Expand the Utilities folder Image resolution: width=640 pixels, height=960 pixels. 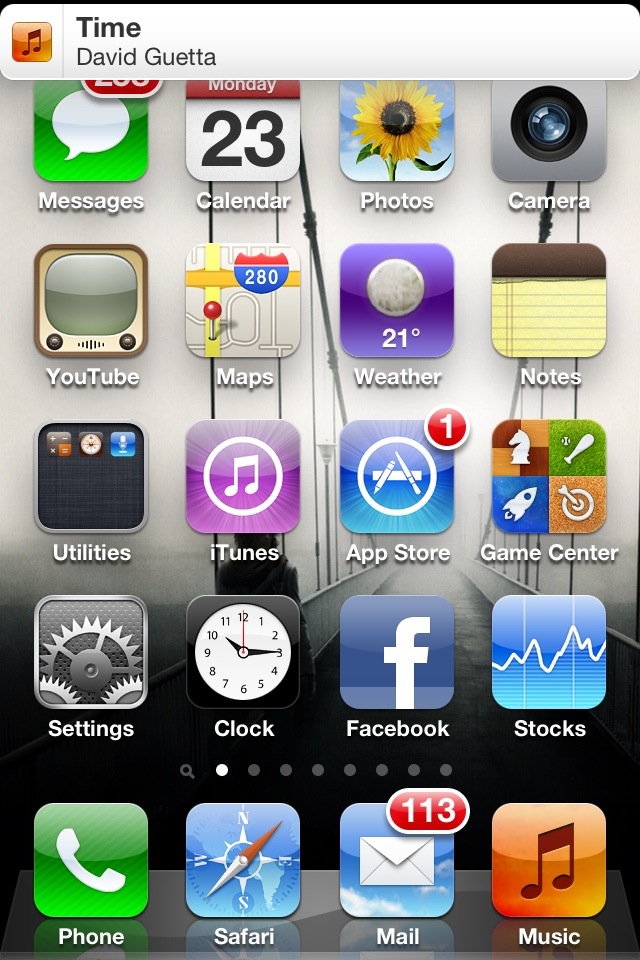[91, 477]
